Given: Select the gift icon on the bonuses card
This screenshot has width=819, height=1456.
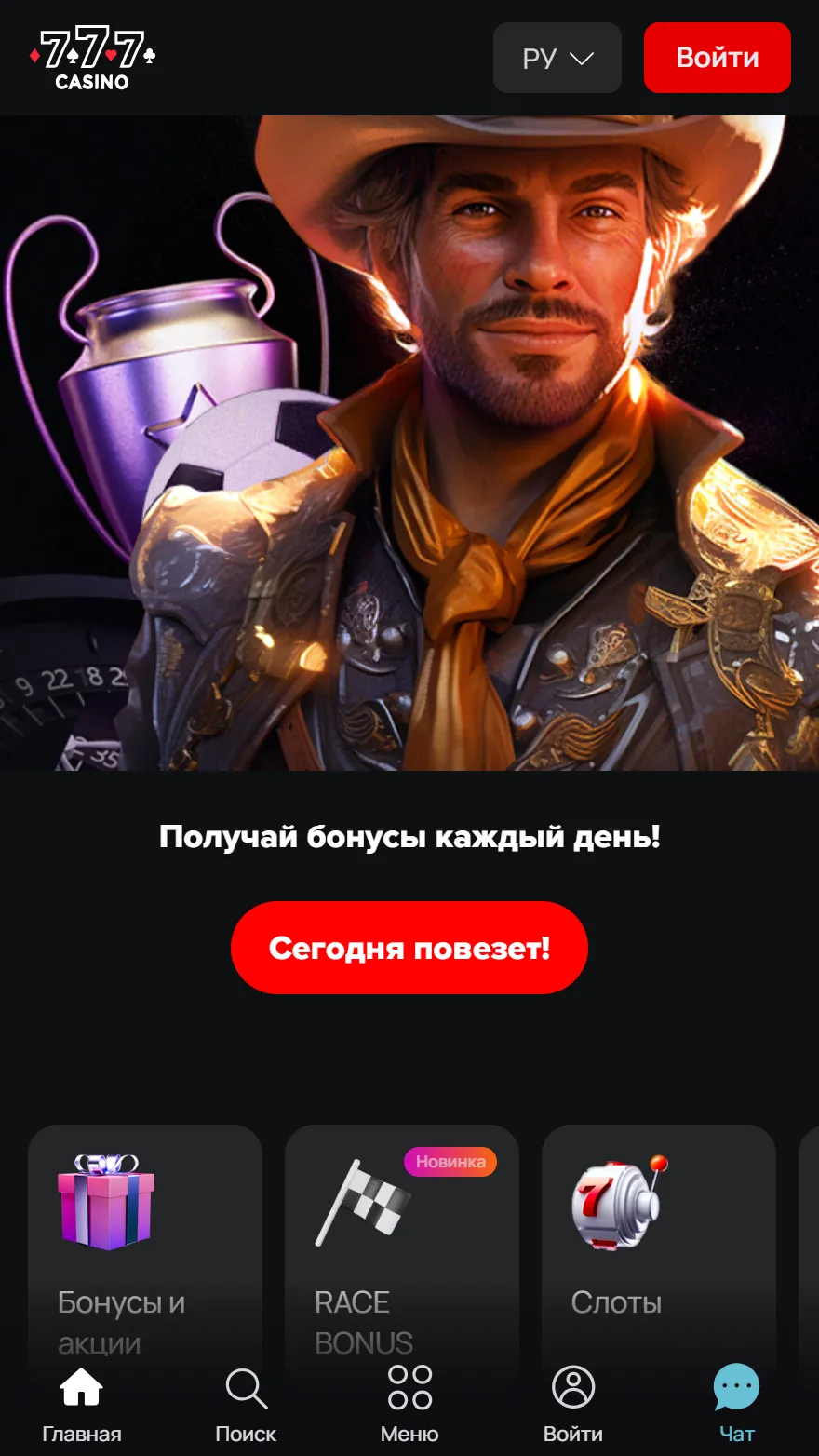Looking at the screenshot, I should [106, 1203].
